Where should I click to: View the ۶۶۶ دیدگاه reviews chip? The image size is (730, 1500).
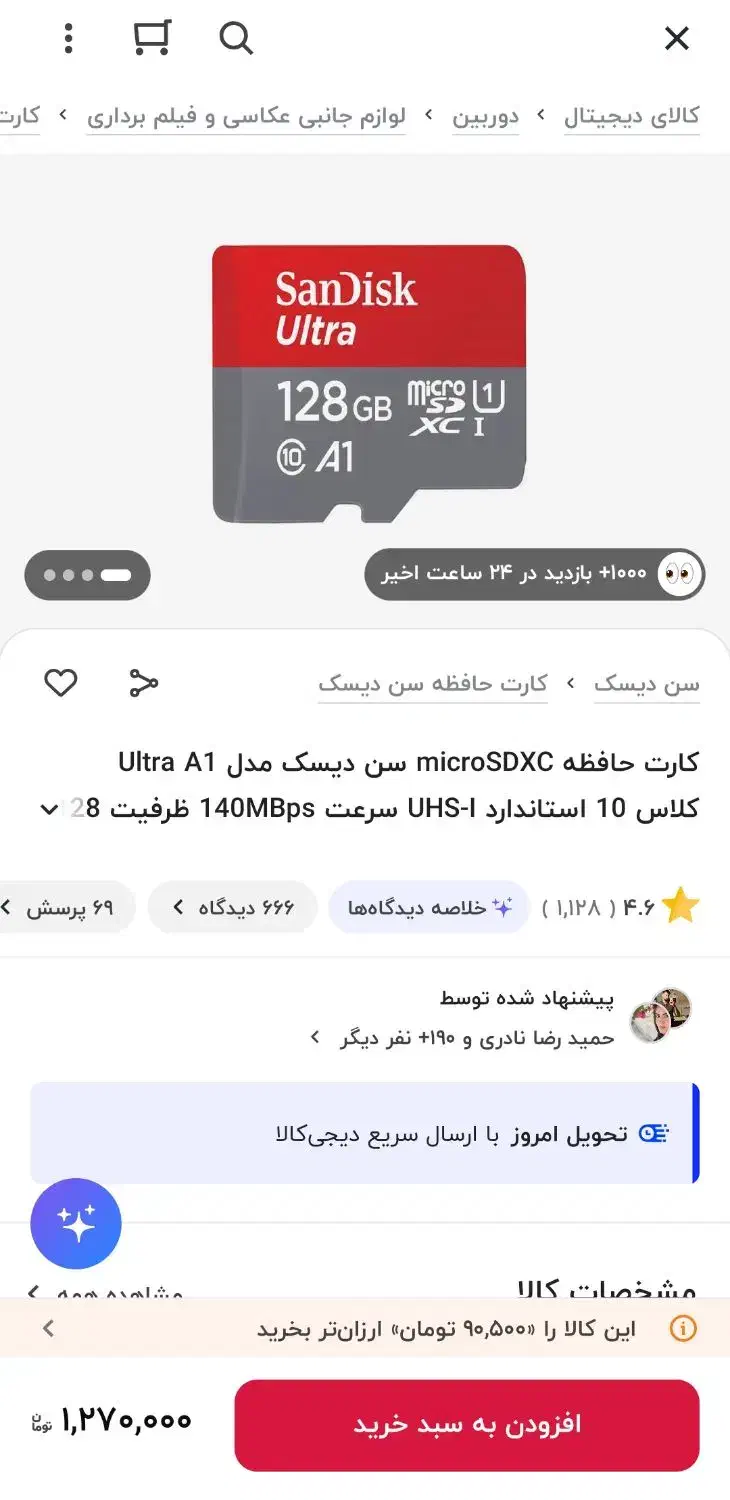pyautogui.click(x=233, y=907)
